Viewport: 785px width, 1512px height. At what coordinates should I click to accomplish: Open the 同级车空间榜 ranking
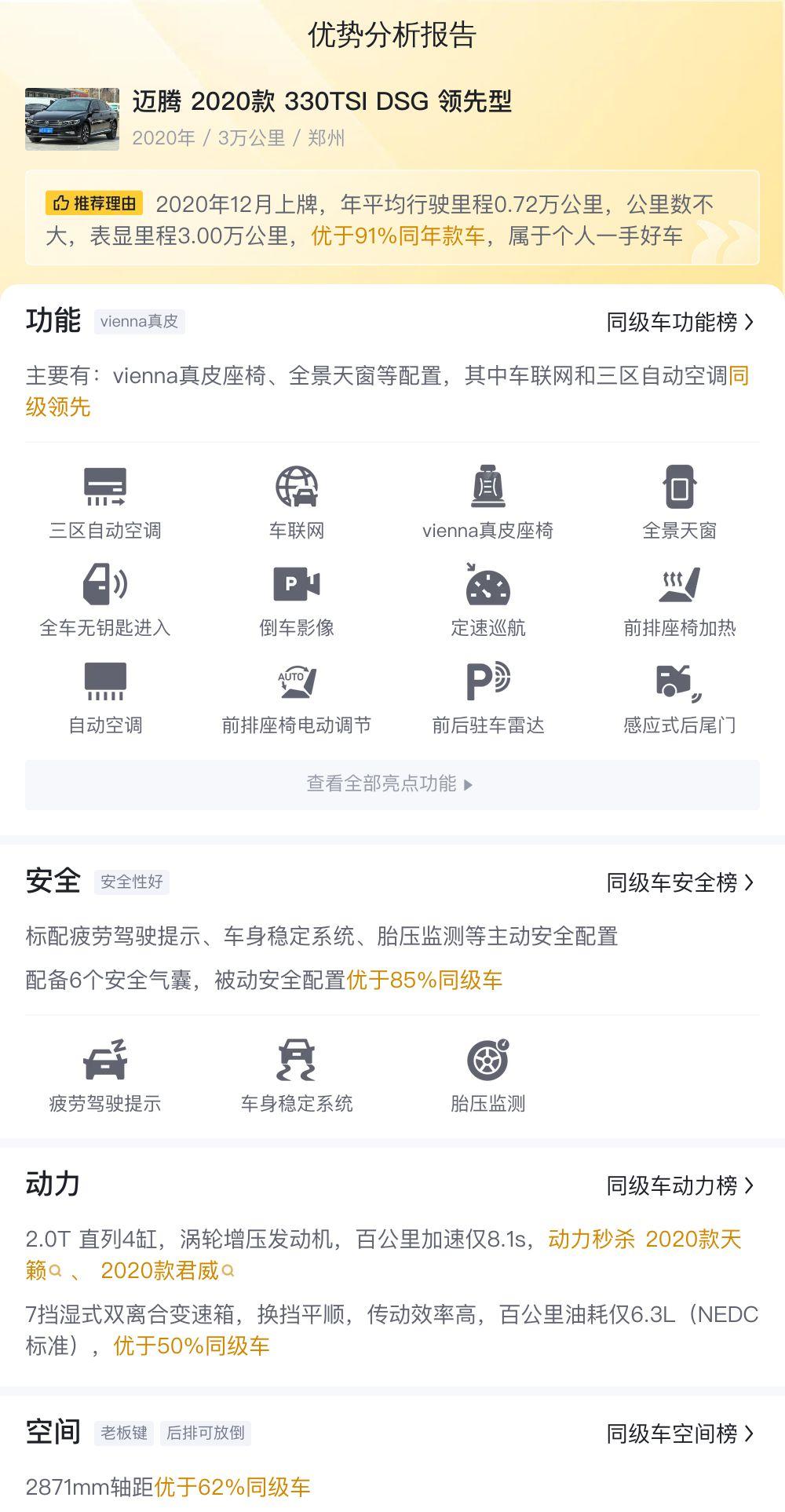click(x=680, y=1433)
